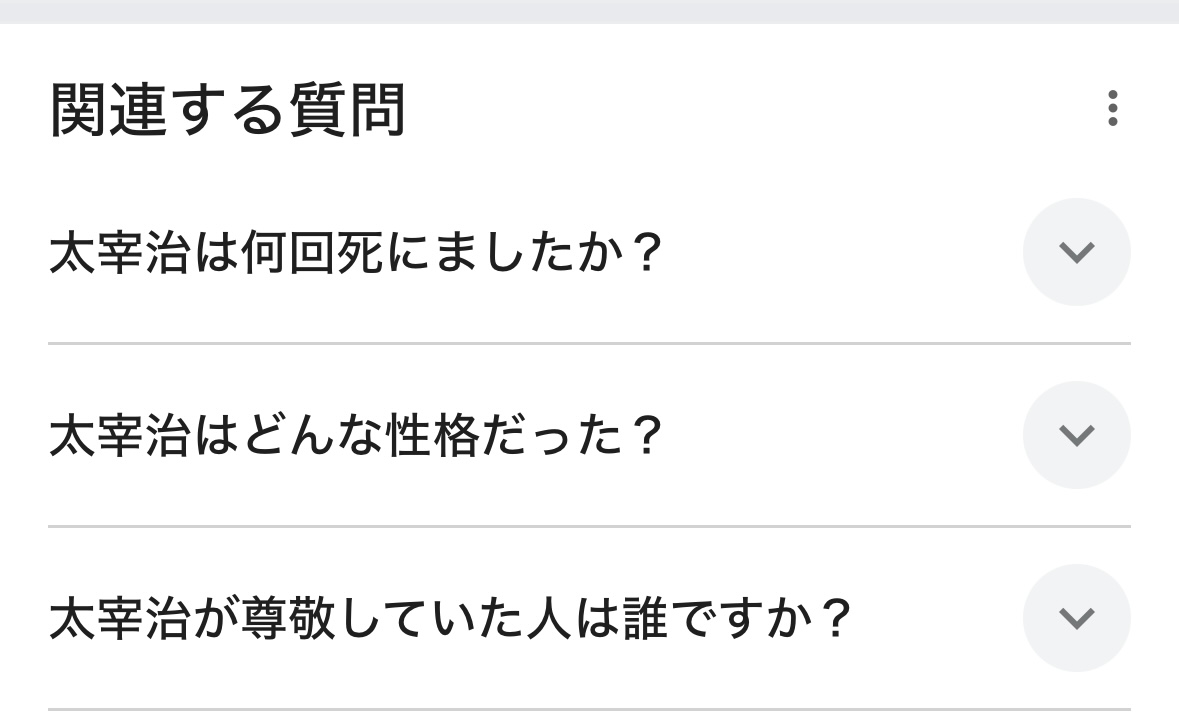
Task: Expand the question 太宰治が尊敬していた人は誰ですか？
Action: pos(1076,618)
